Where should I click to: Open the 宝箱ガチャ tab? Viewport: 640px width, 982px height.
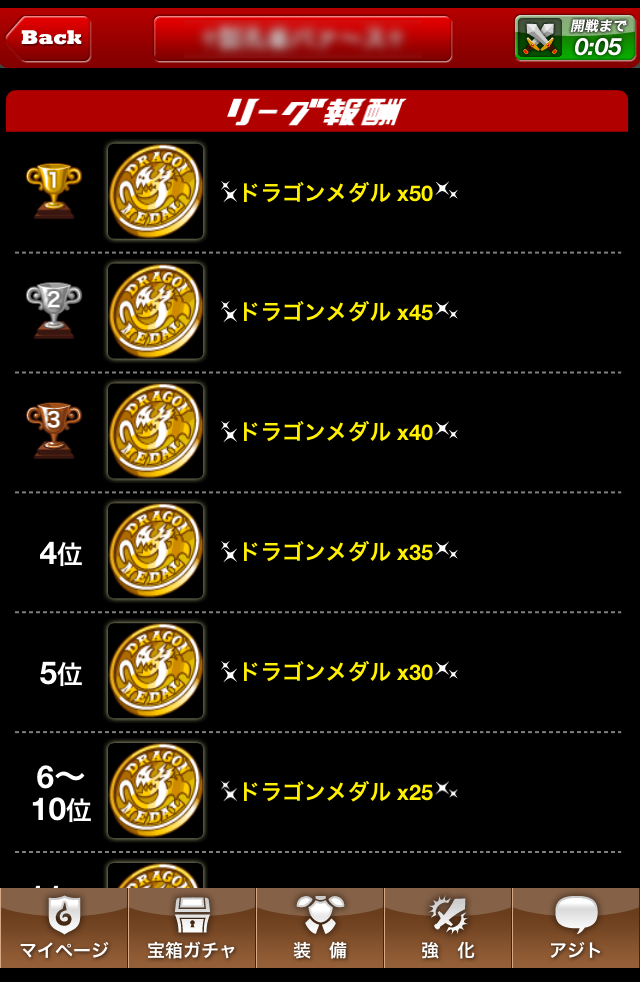click(192, 927)
